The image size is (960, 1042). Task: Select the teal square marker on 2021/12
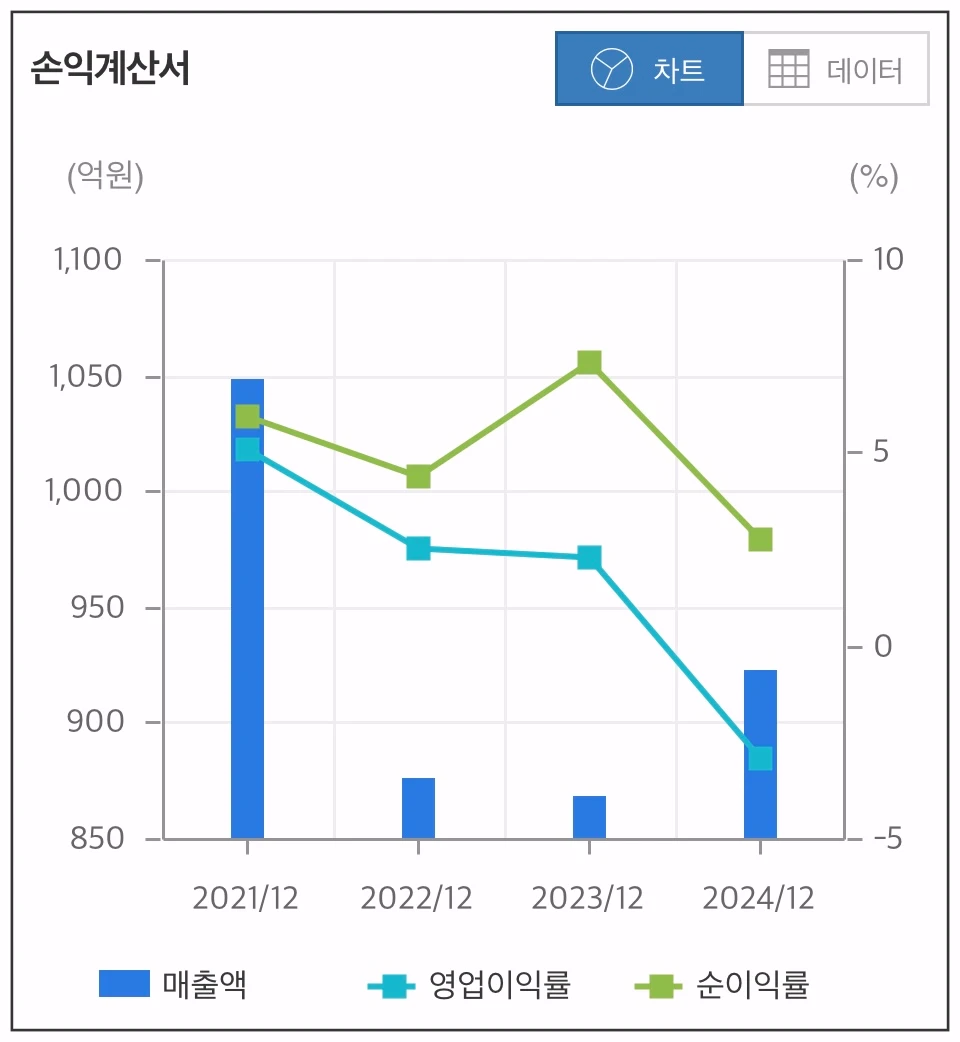pos(248,448)
